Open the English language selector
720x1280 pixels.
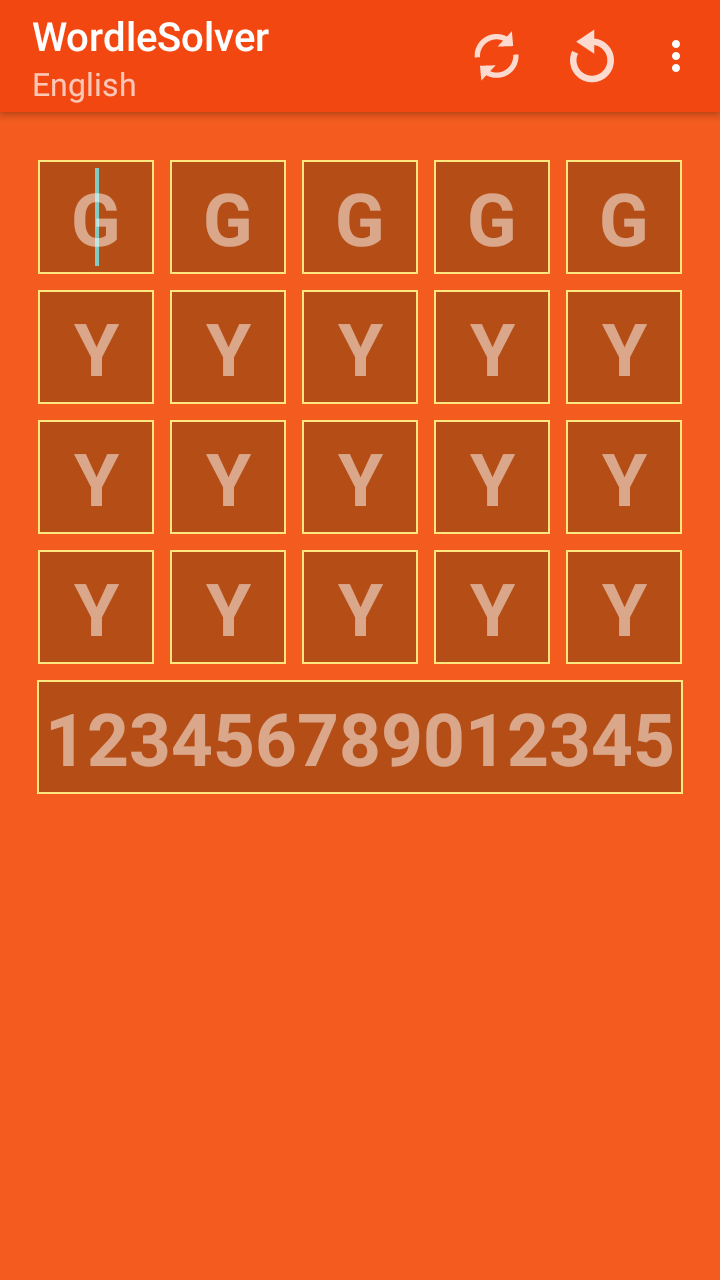coord(84,85)
